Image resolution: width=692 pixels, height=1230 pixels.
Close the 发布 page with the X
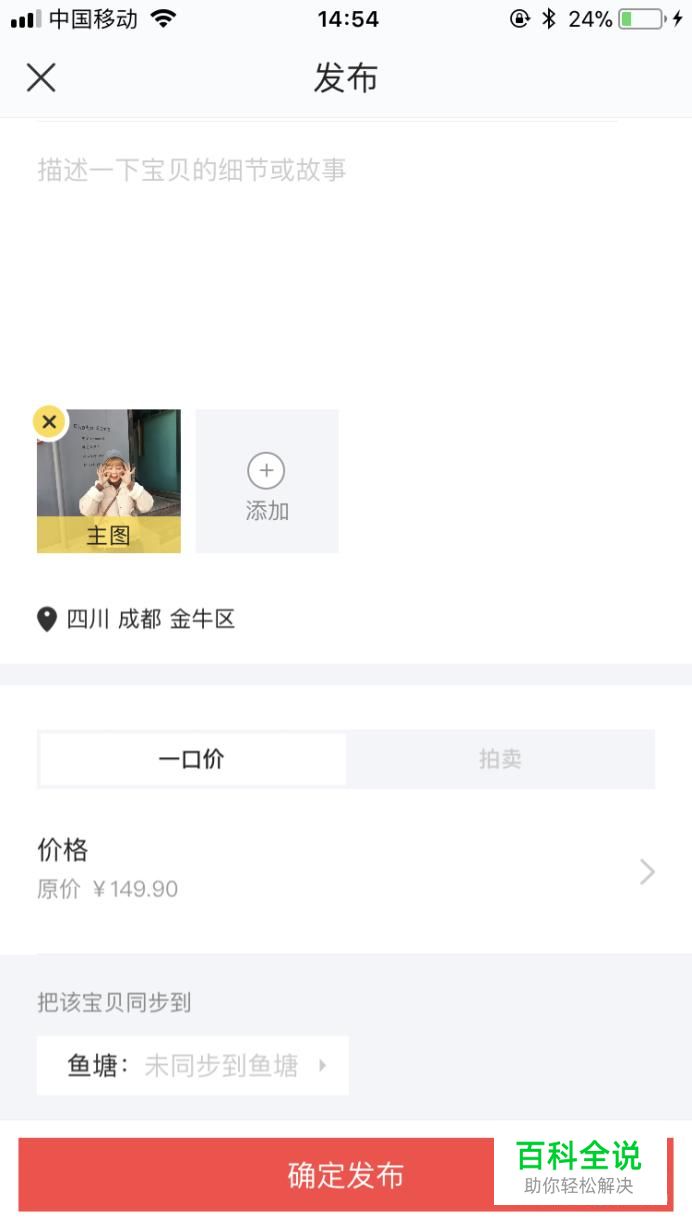41,78
